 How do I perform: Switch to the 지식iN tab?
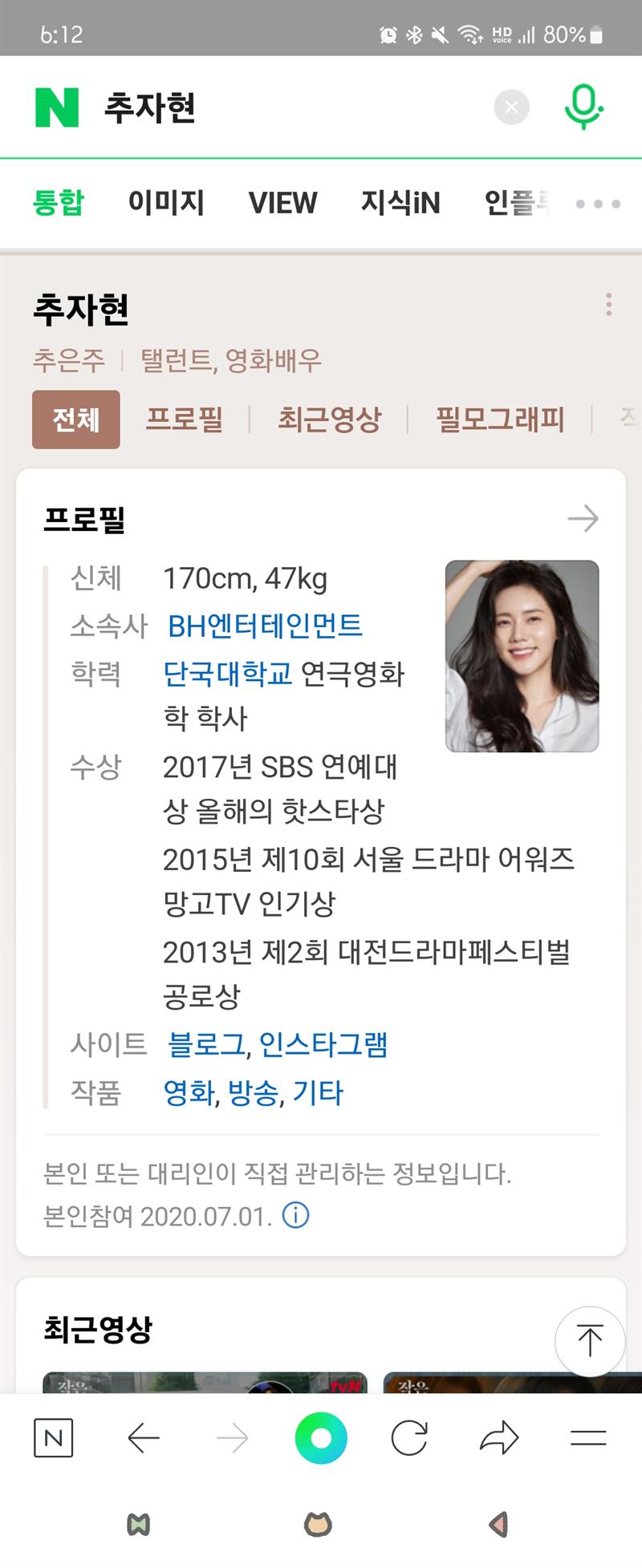click(x=400, y=203)
